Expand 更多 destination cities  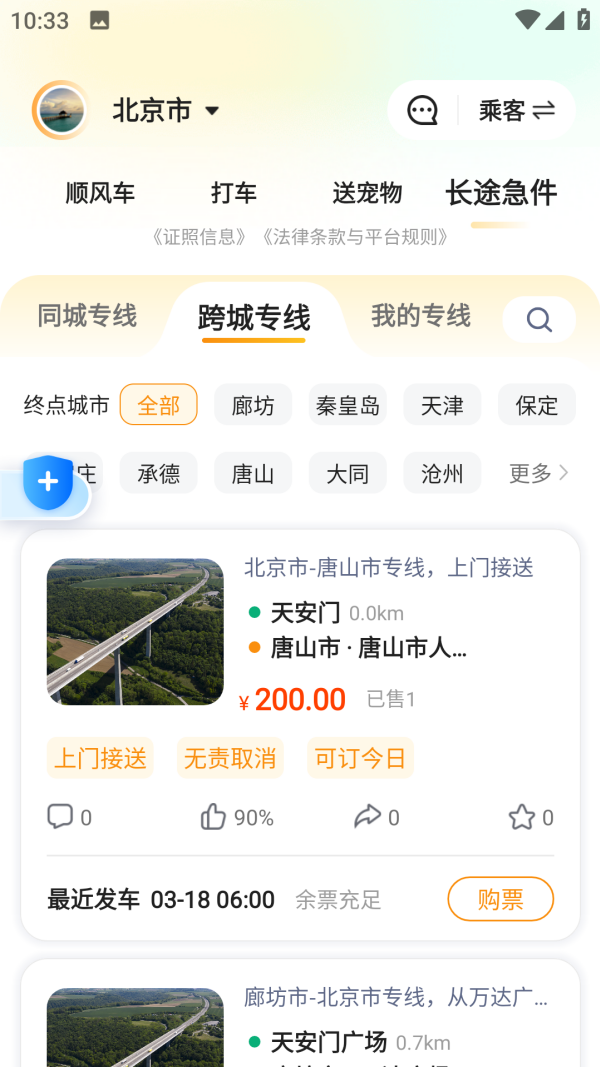click(538, 473)
